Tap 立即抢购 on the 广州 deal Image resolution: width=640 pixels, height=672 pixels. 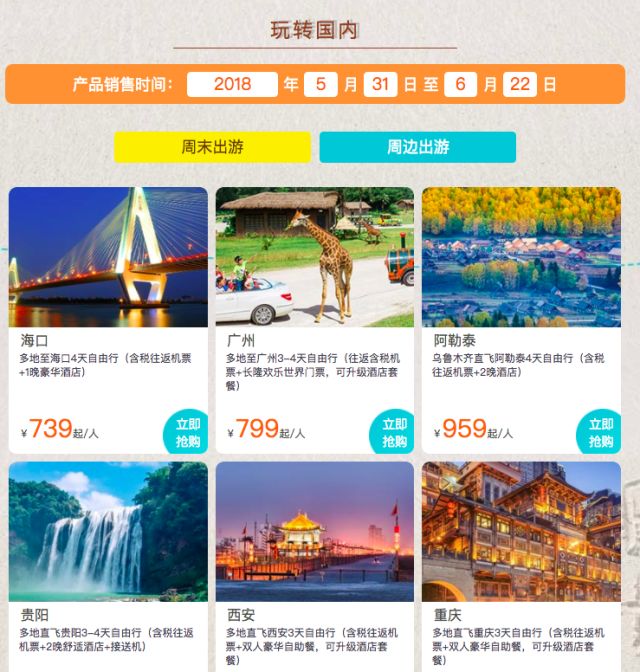(x=394, y=432)
